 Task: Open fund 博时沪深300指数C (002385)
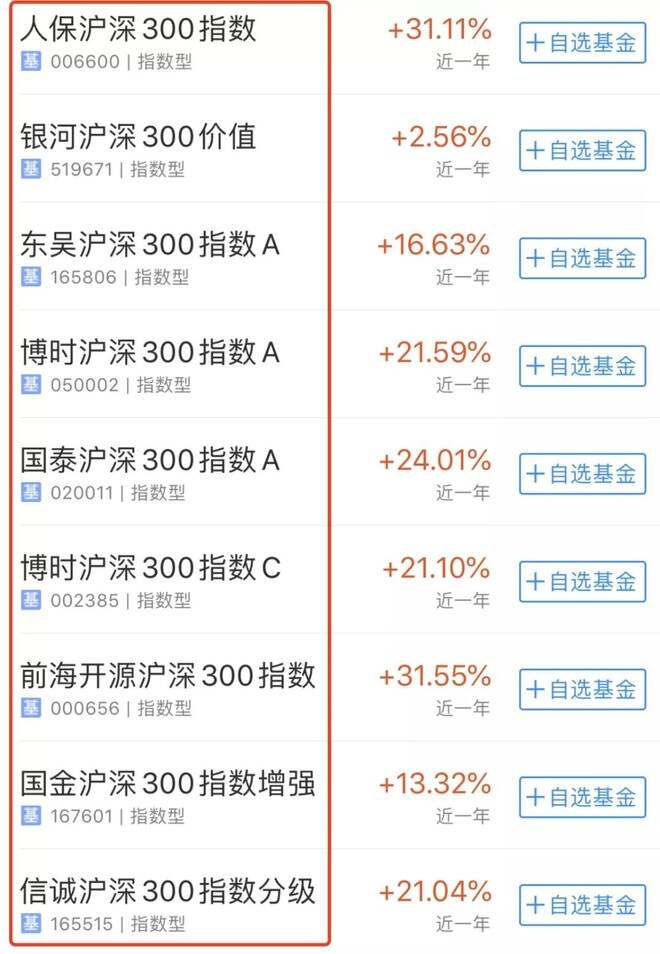(x=150, y=568)
